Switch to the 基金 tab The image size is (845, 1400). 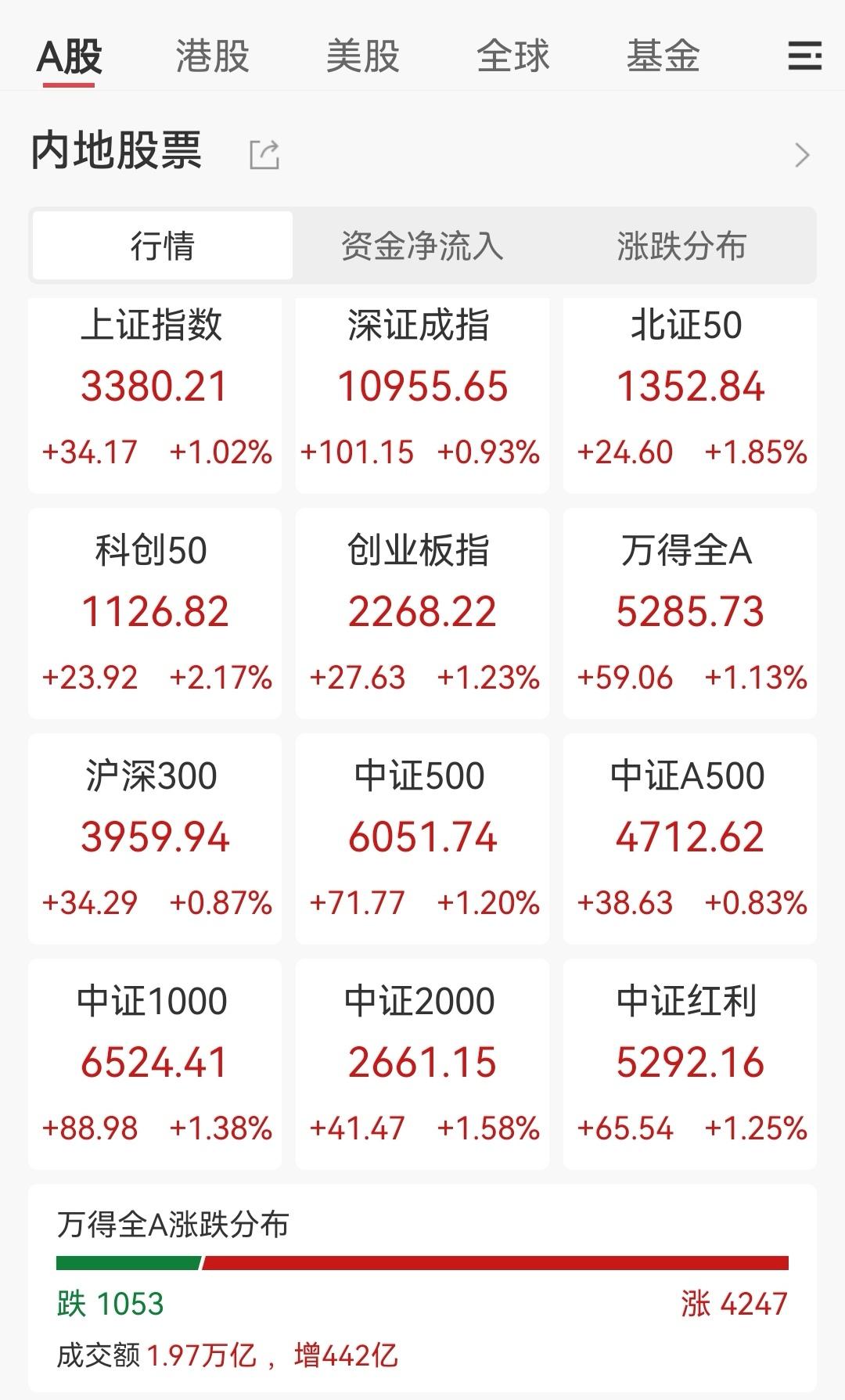pos(663,56)
